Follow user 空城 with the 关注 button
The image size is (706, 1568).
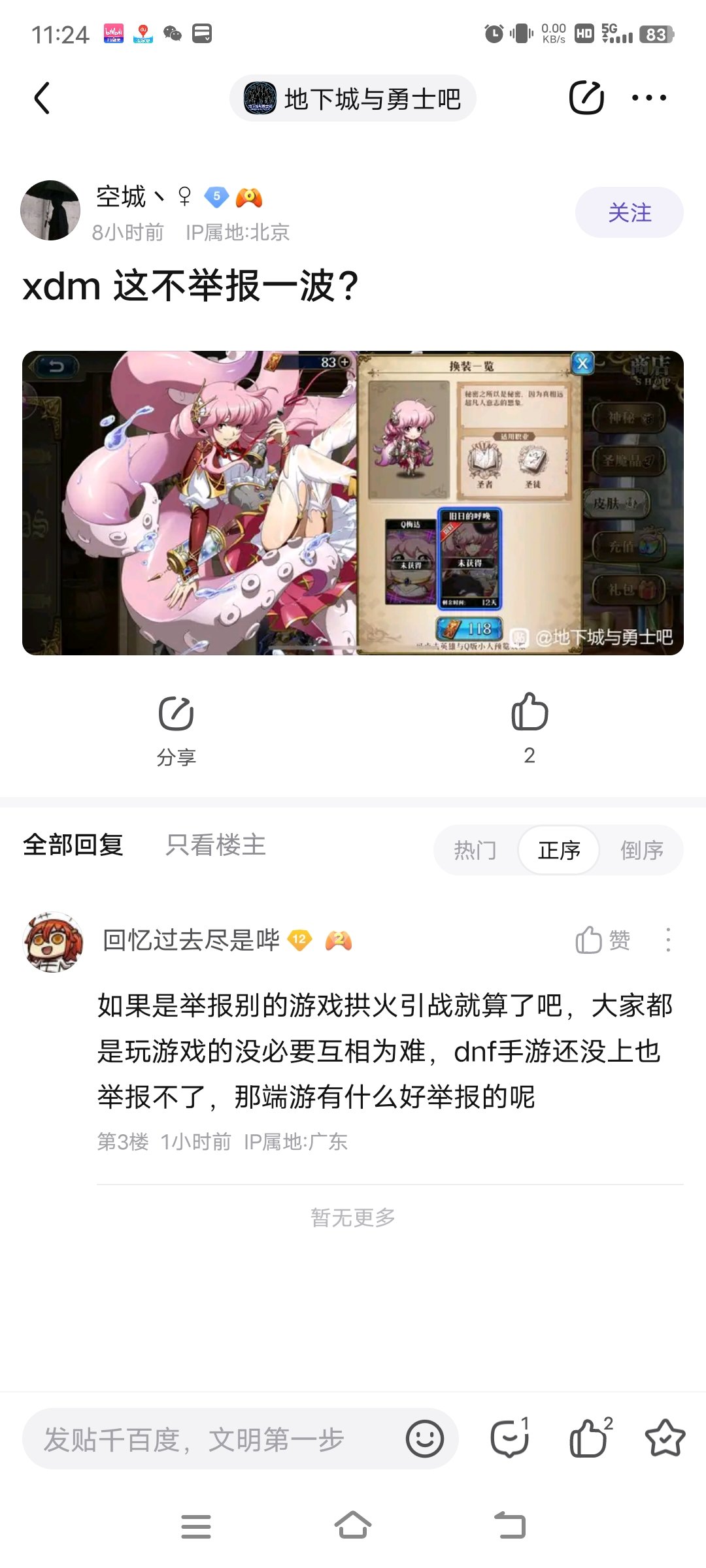pos(629,212)
